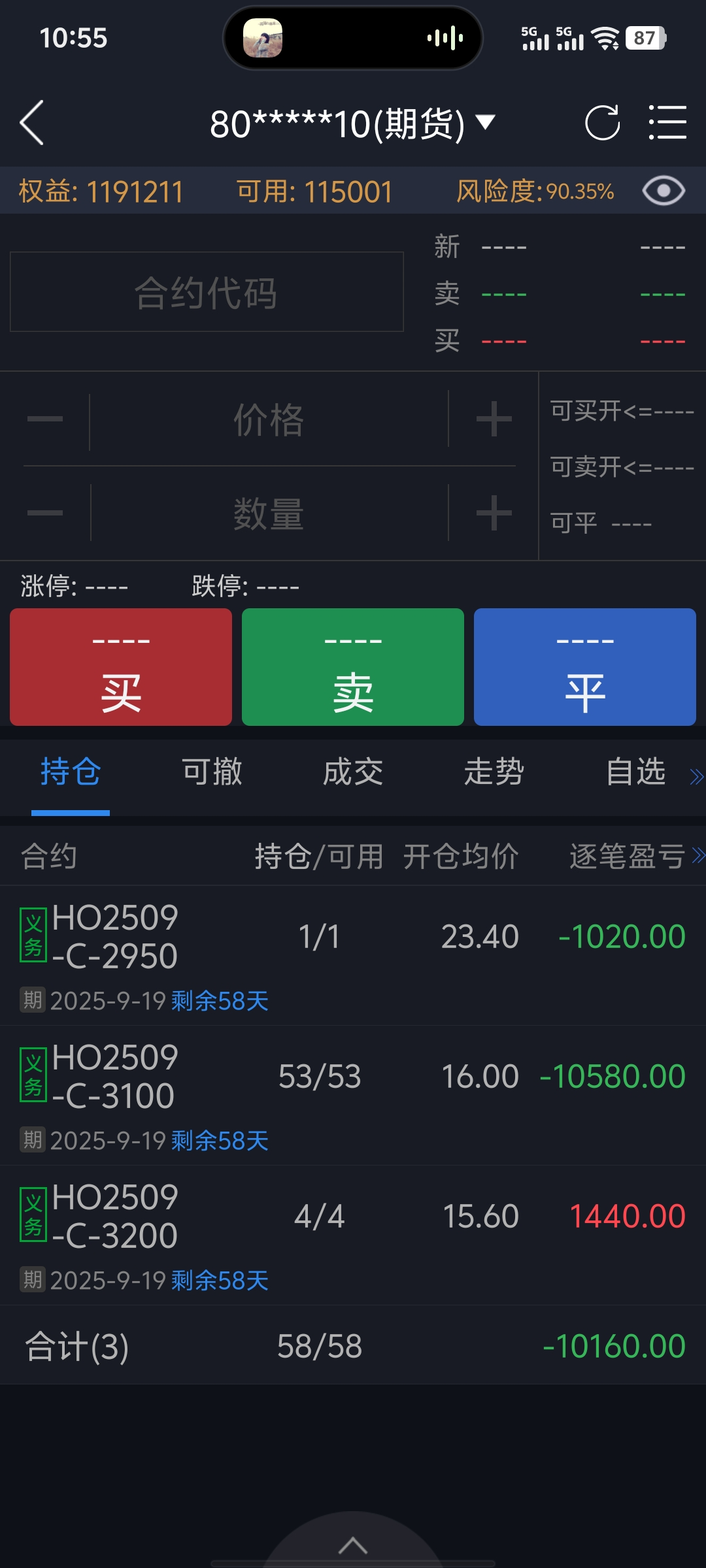Decrease the 数量 with the minus button
Screen dimensions: 706x1568
[45, 513]
